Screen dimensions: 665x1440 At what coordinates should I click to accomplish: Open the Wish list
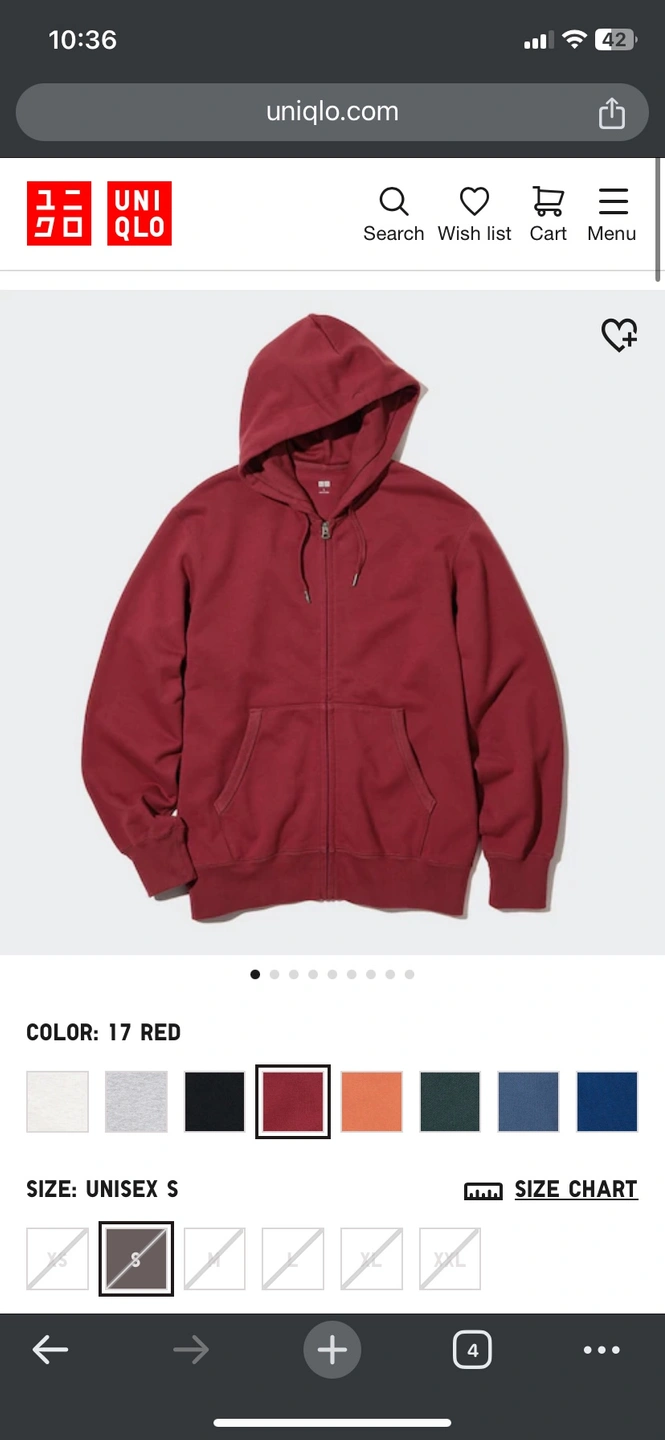[x=474, y=214]
